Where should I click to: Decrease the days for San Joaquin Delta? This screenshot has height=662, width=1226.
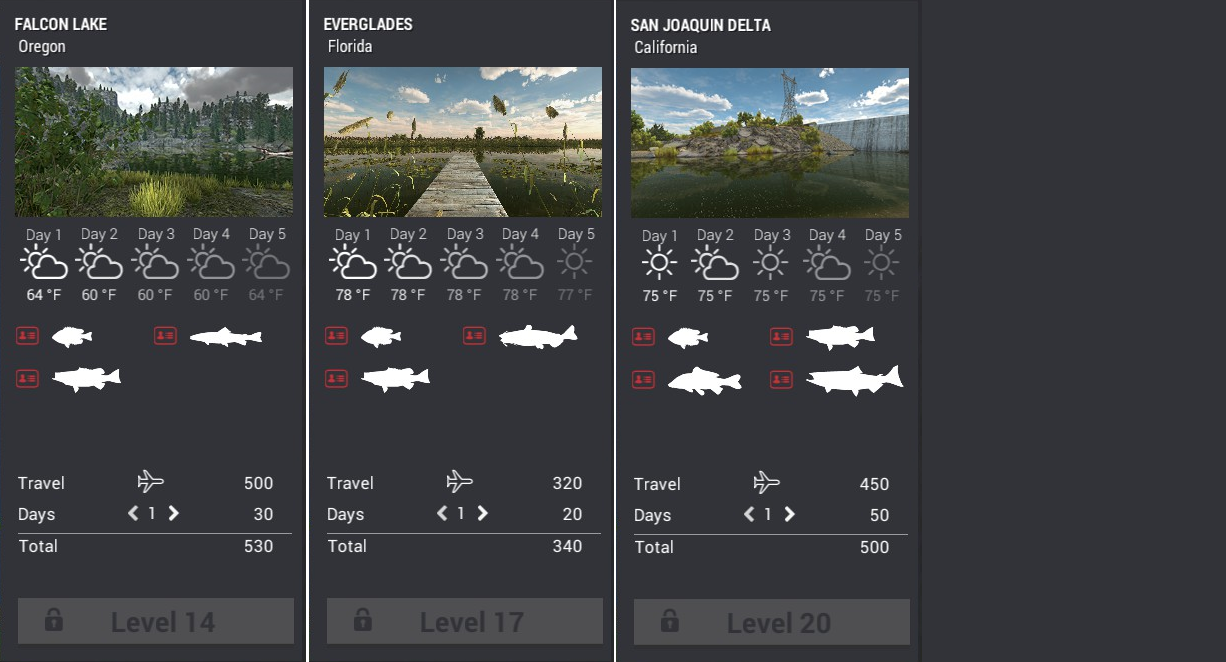point(749,514)
